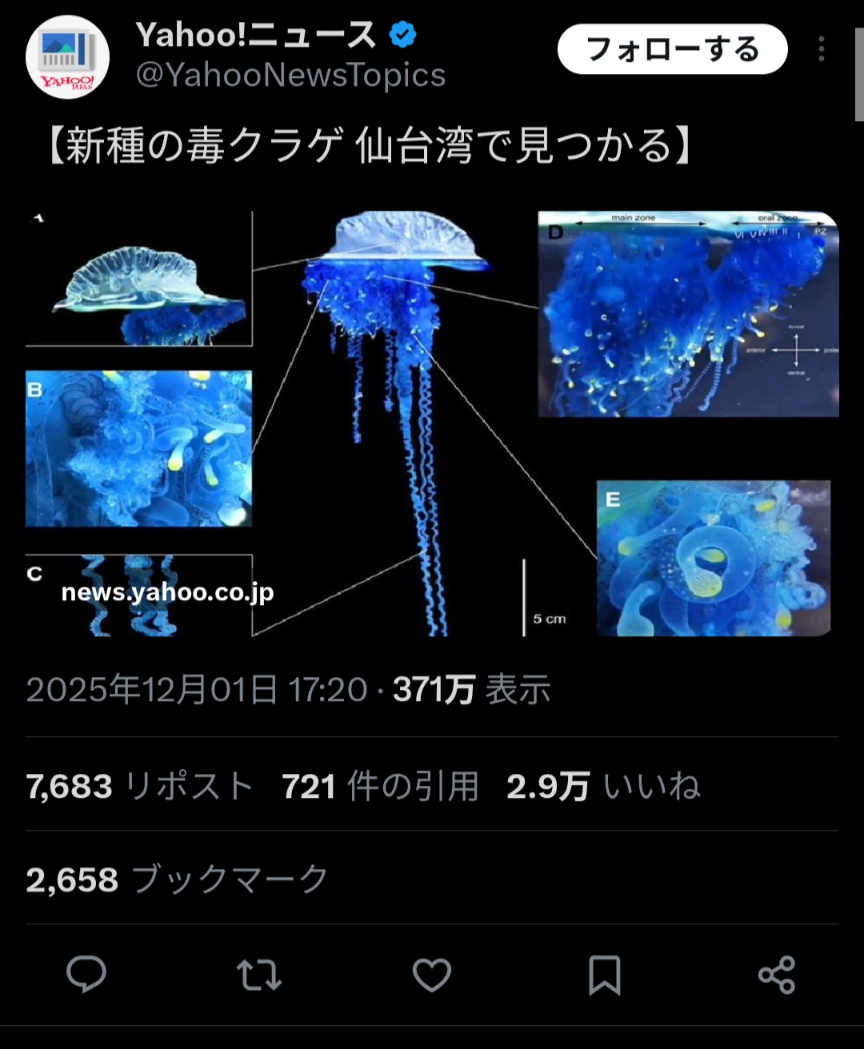View the 721 件の引用 quotes
Image resolution: width=864 pixels, height=1049 pixels.
(x=380, y=787)
